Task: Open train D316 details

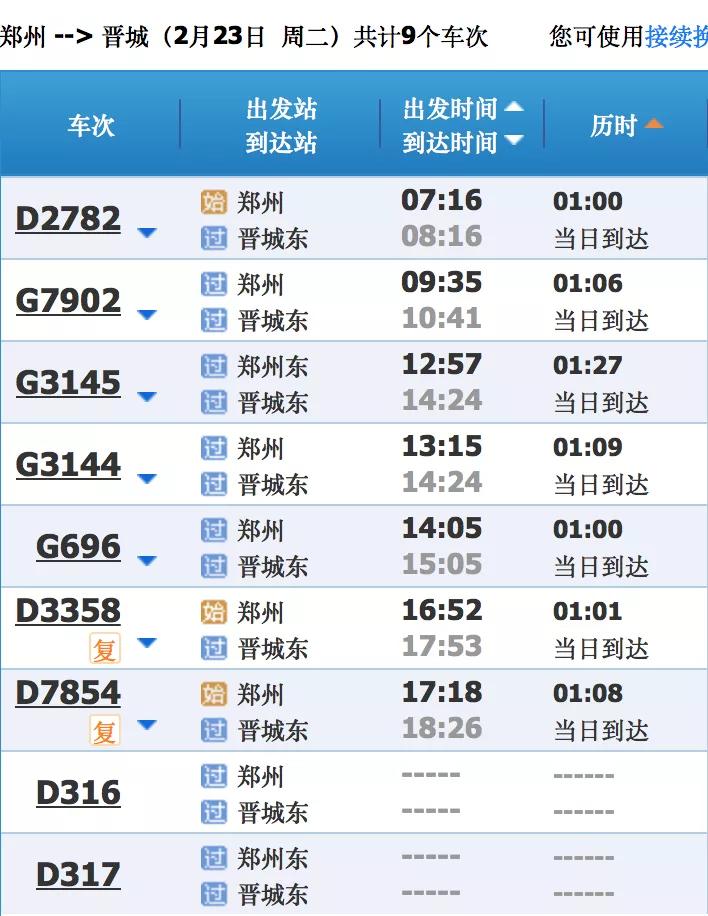Action: click(78, 793)
